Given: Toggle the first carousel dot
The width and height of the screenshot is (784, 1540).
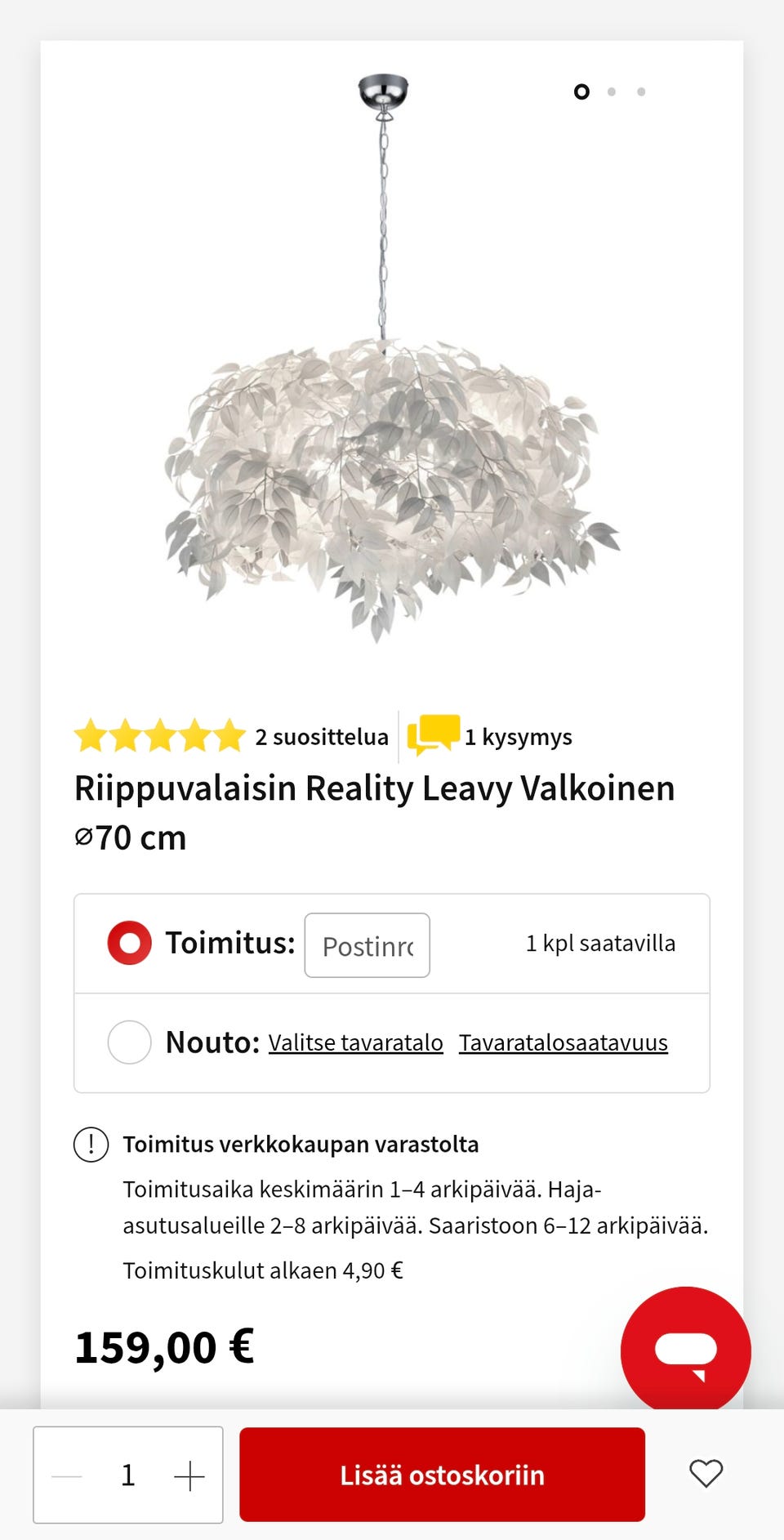Looking at the screenshot, I should (582, 92).
